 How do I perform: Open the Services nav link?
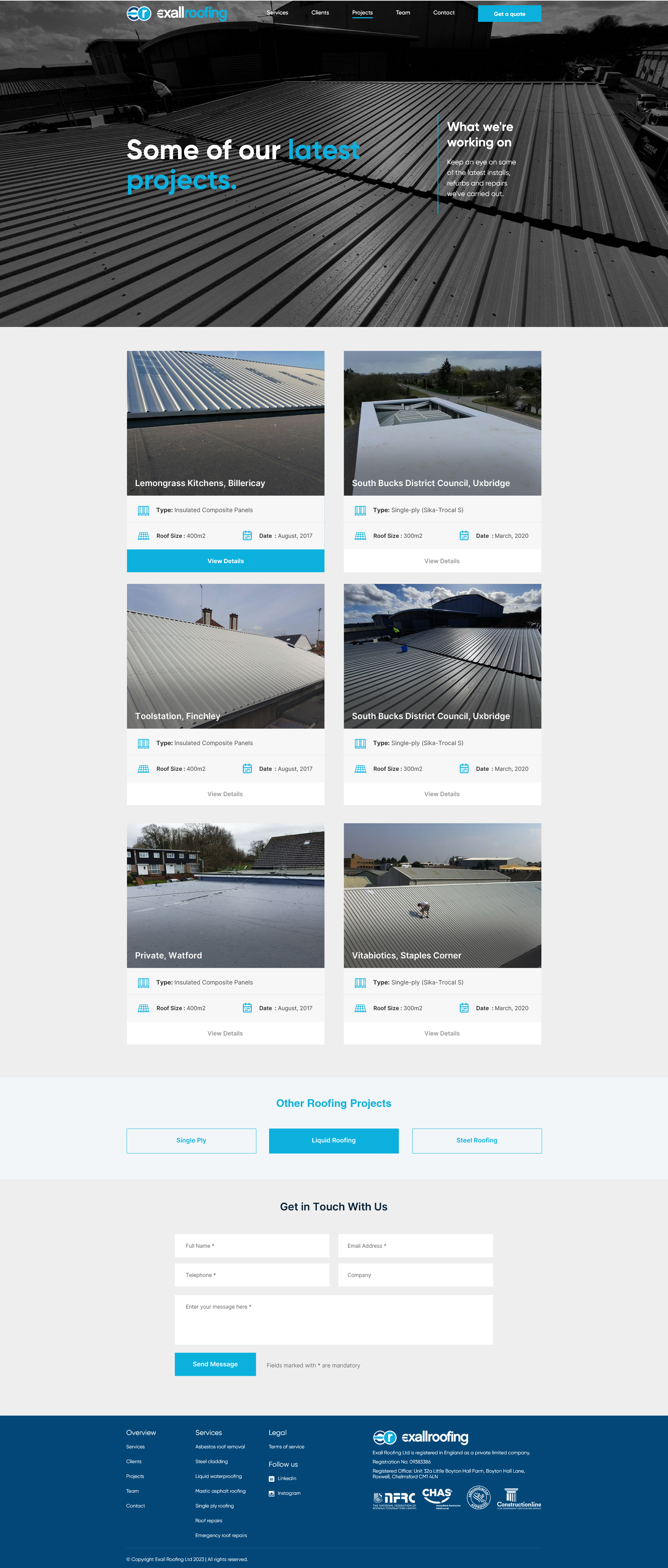point(277,13)
